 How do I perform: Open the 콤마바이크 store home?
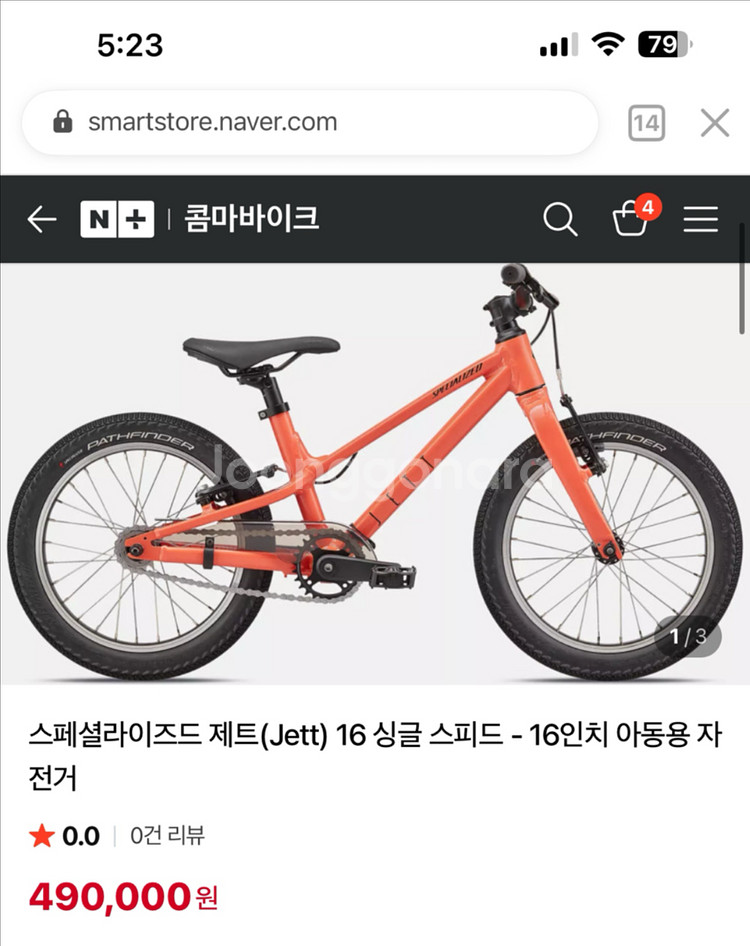251,218
